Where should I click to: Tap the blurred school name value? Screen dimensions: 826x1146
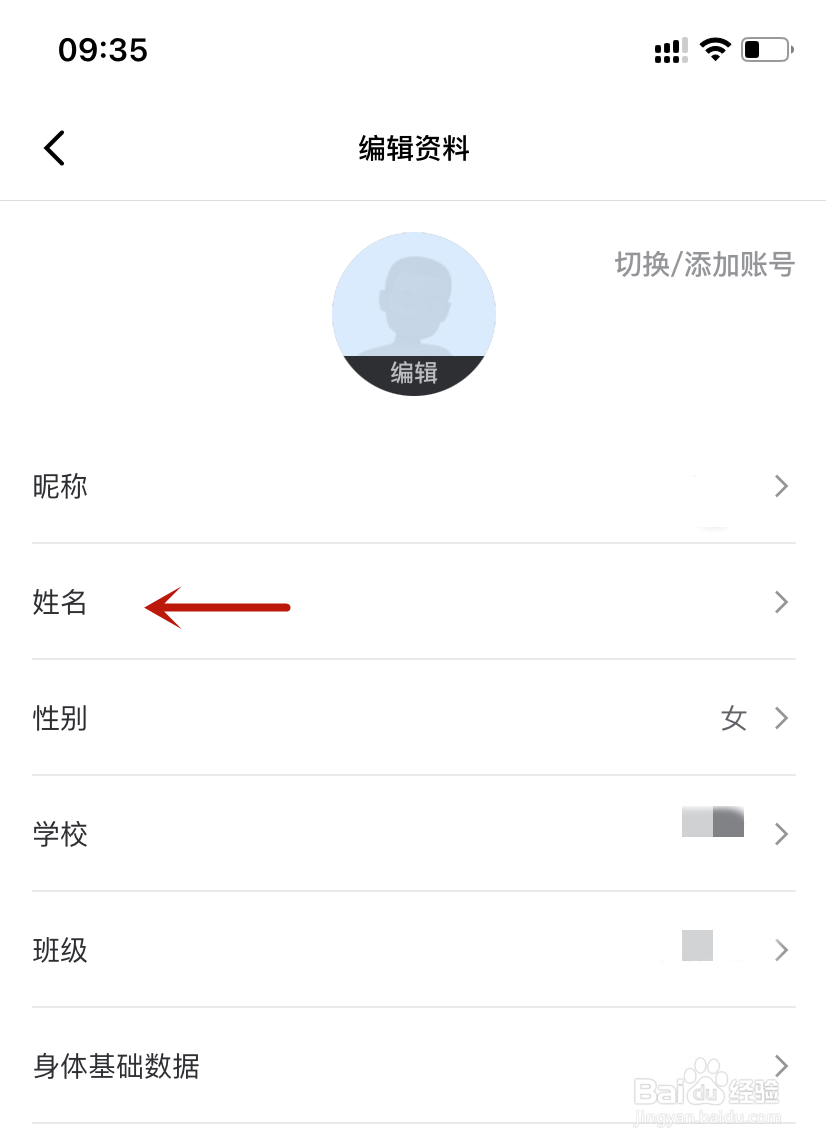pos(712,821)
